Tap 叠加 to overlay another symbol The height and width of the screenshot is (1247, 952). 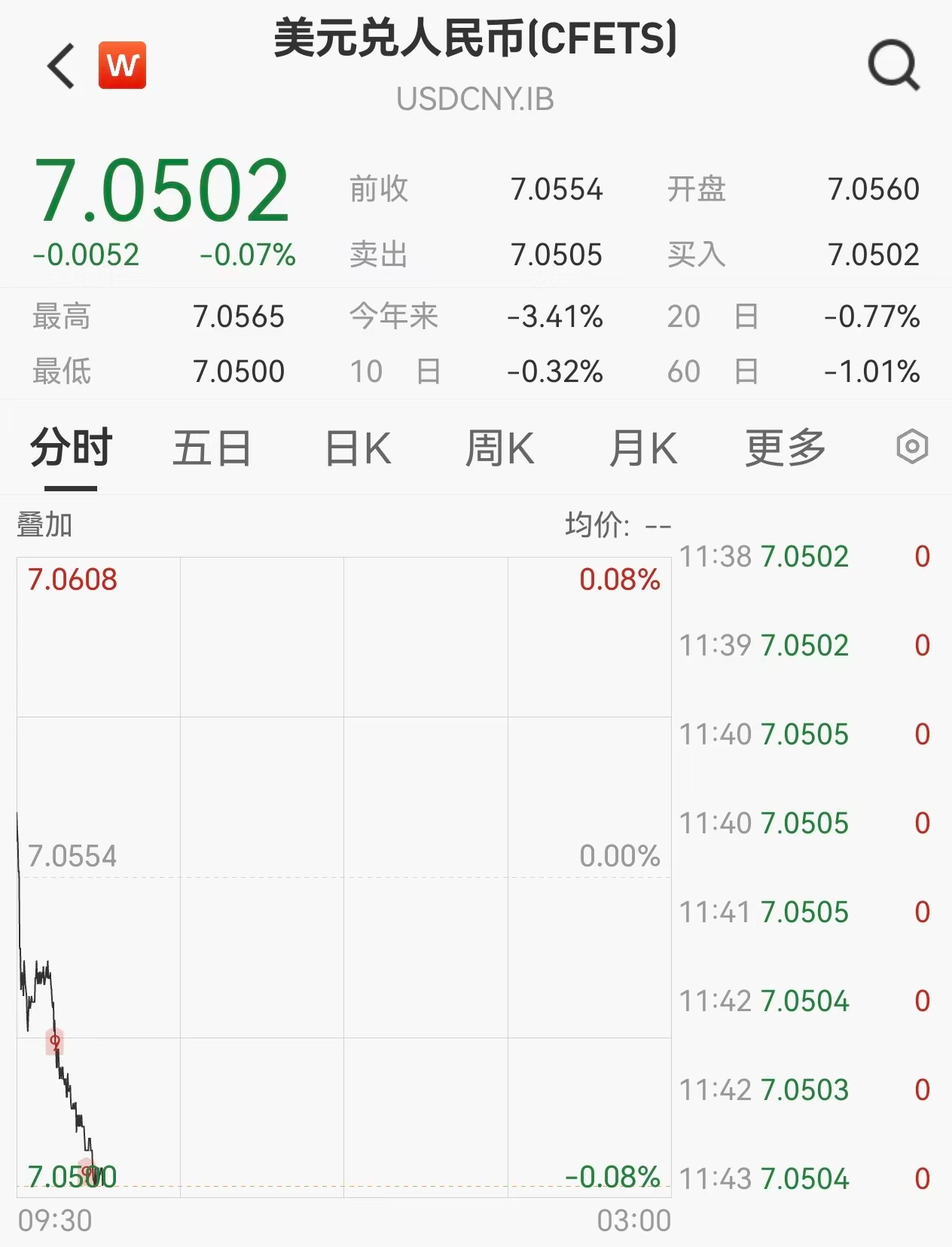44,524
